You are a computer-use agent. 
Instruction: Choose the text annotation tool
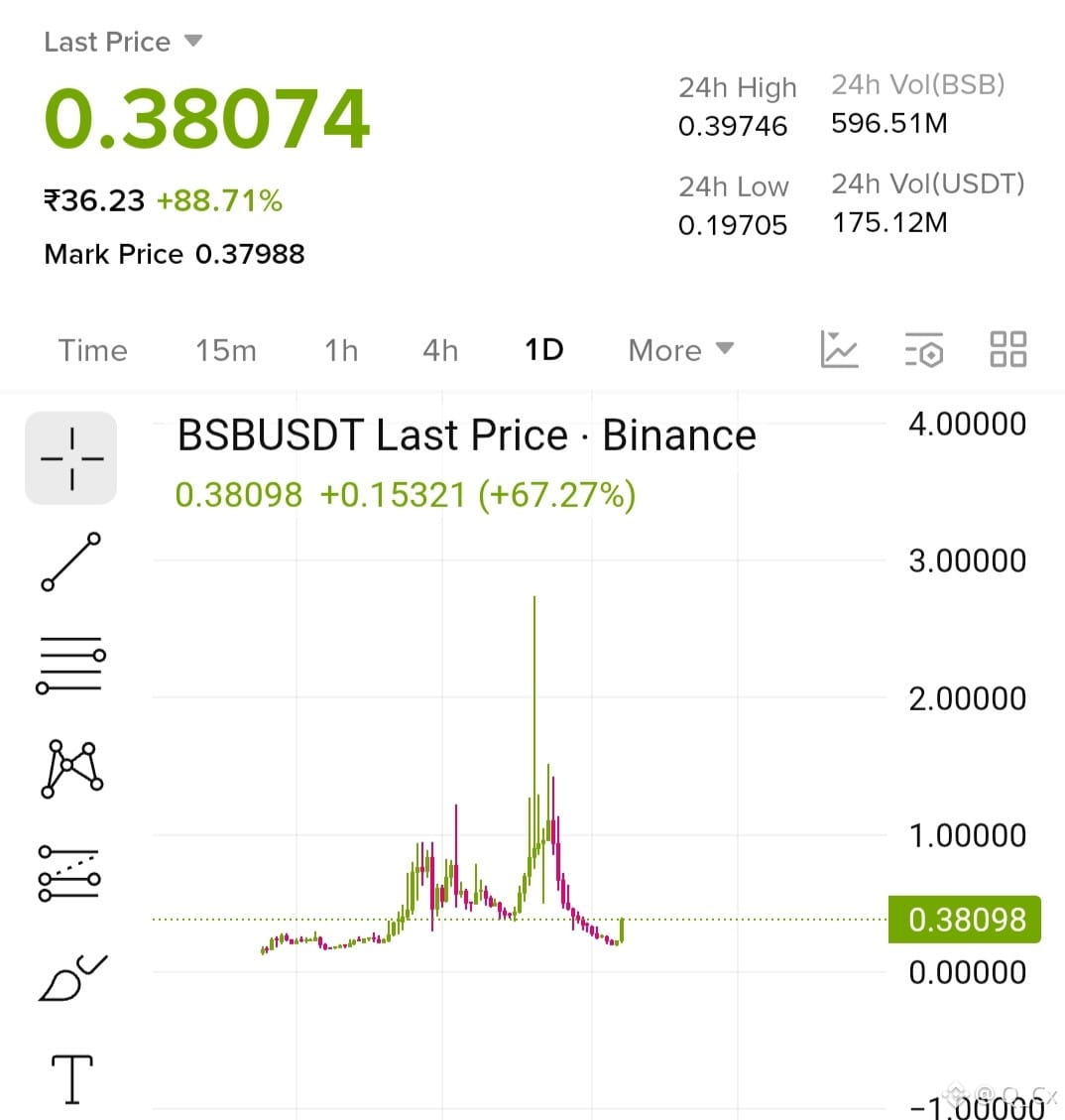(72, 1079)
